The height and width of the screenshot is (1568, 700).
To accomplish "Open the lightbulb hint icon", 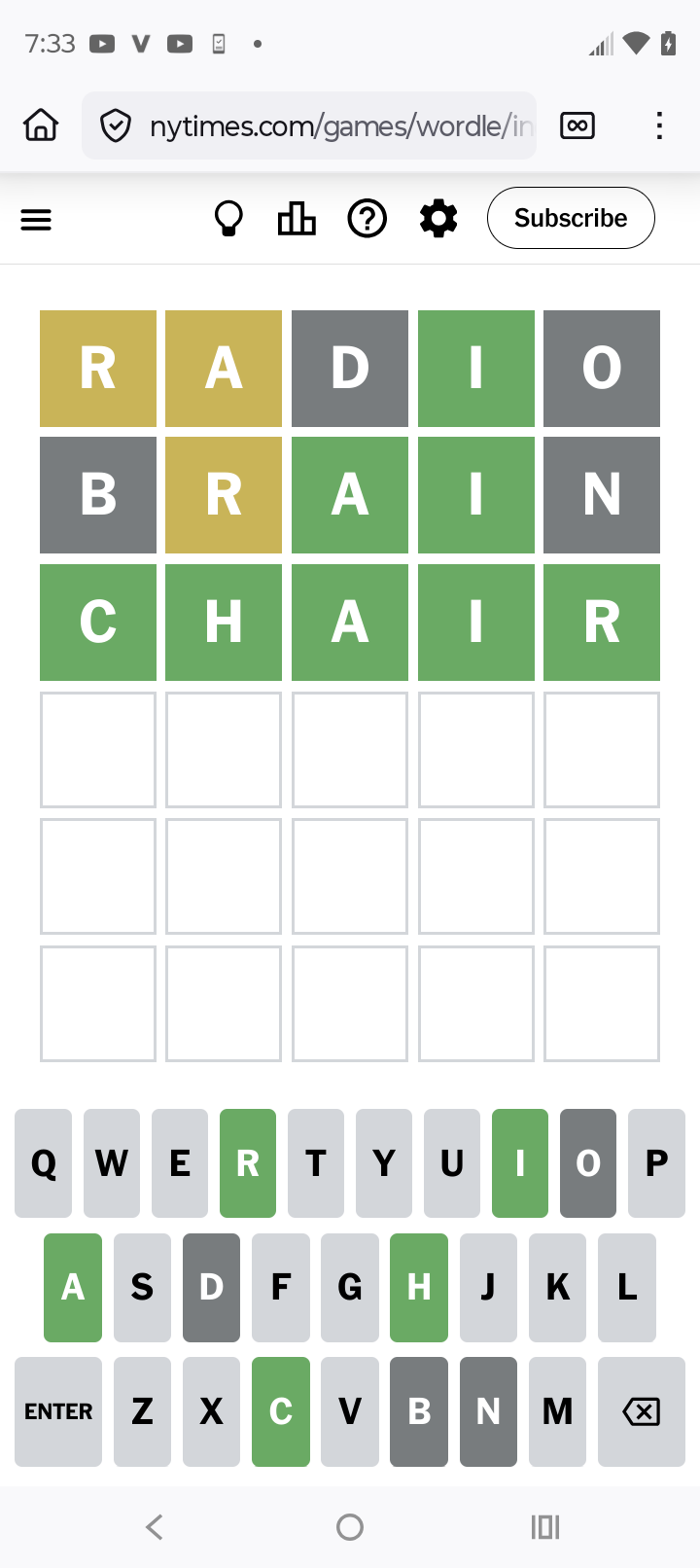I will [228, 219].
